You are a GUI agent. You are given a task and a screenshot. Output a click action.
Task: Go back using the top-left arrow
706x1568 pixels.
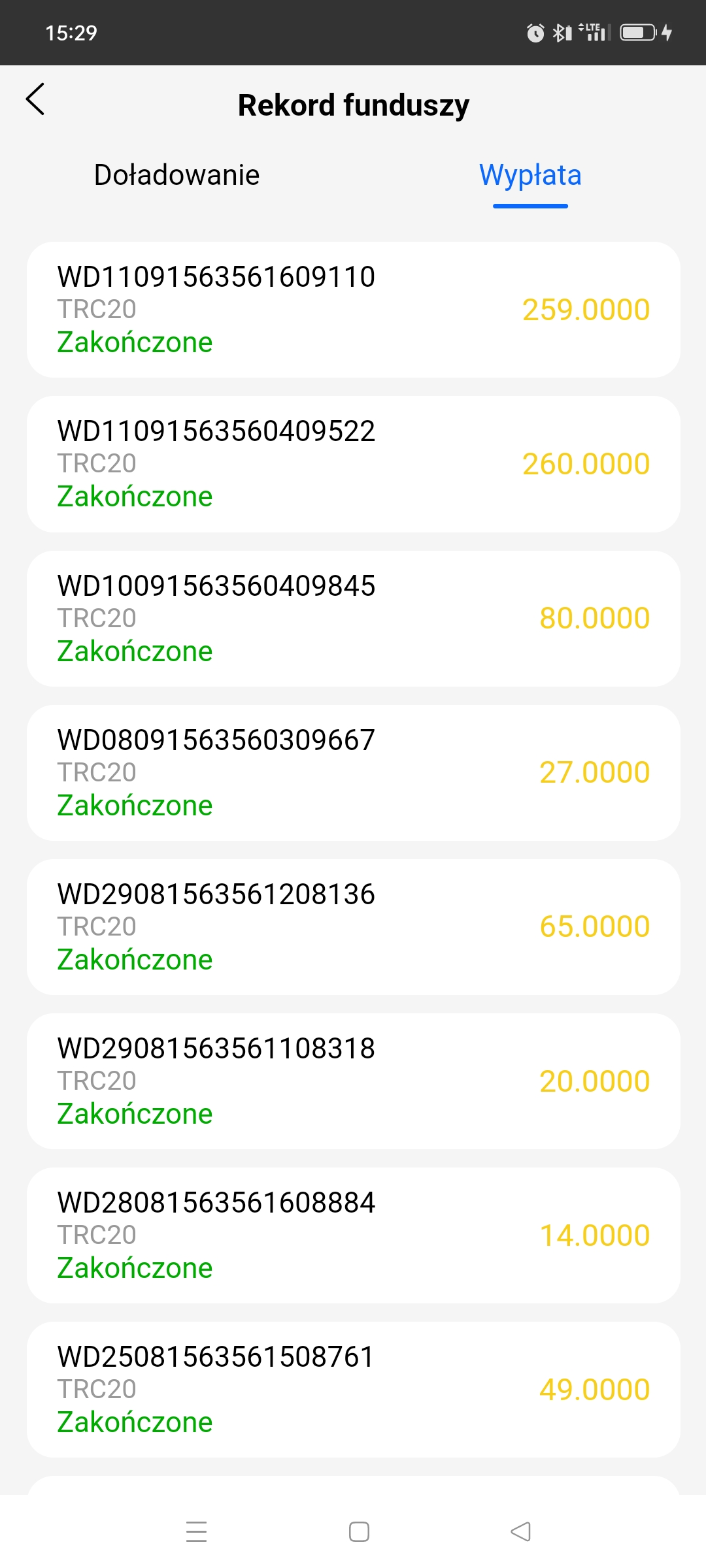point(35,99)
